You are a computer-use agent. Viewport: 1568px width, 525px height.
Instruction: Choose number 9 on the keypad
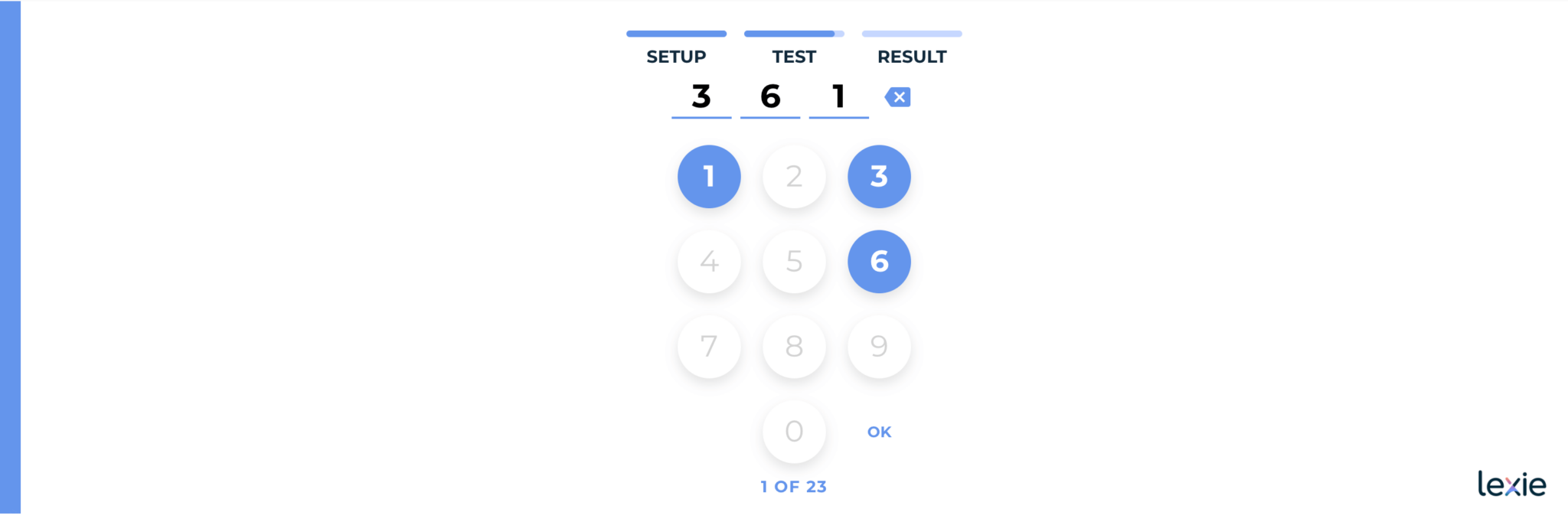pyautogui.click(x=879, y=347)
